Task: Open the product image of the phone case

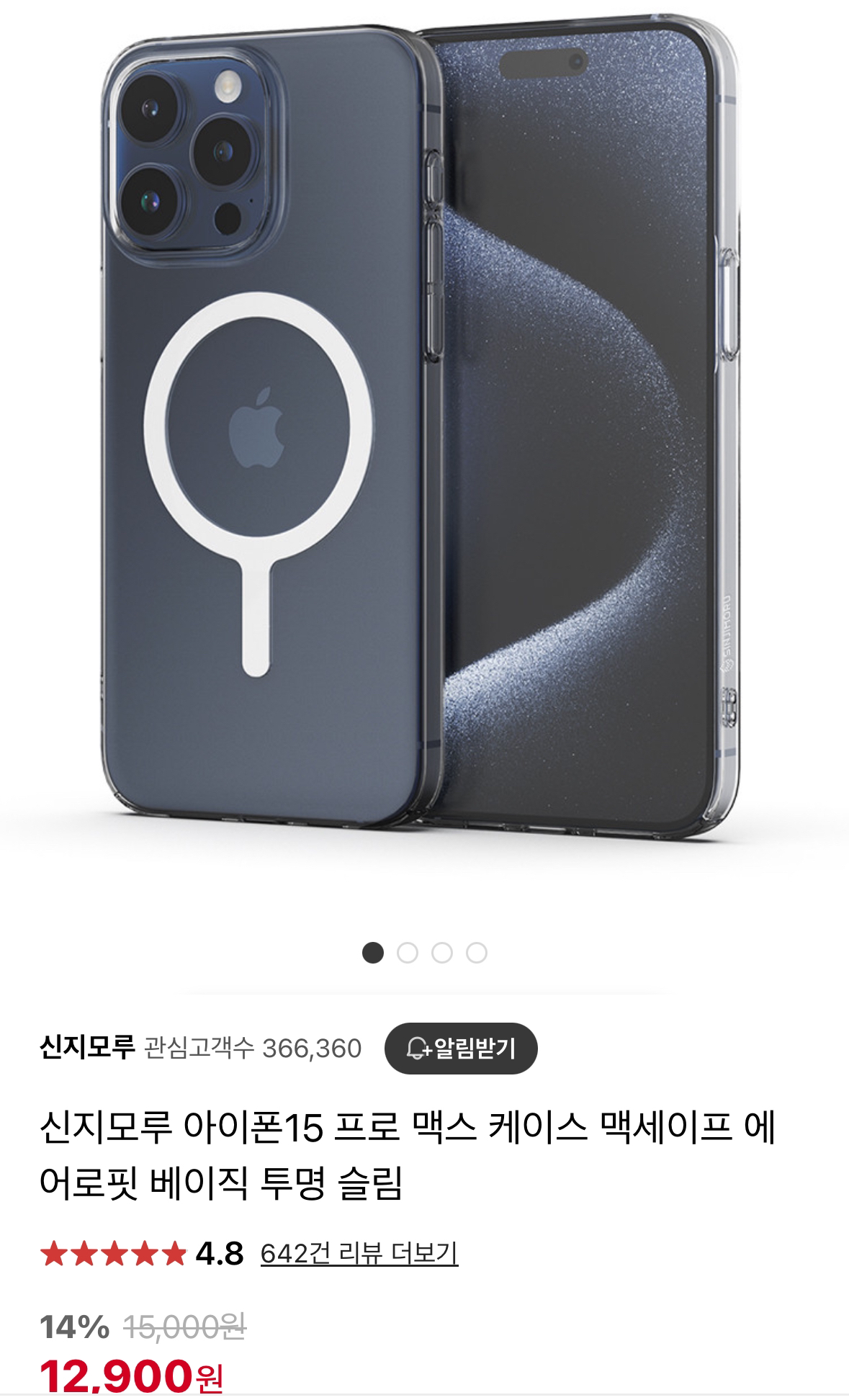Action: 423,432
